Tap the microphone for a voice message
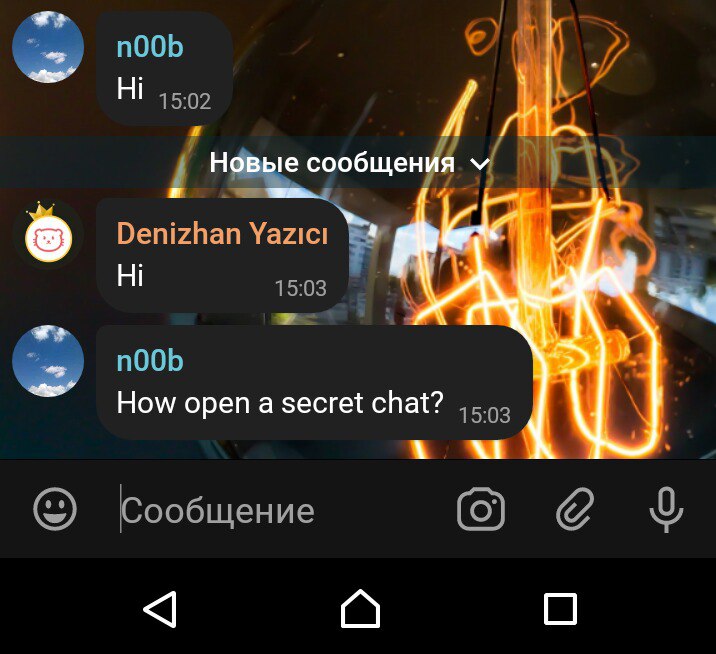Viewport: 716px width, 654px height. pyautogui.click(x=666, y=510)
